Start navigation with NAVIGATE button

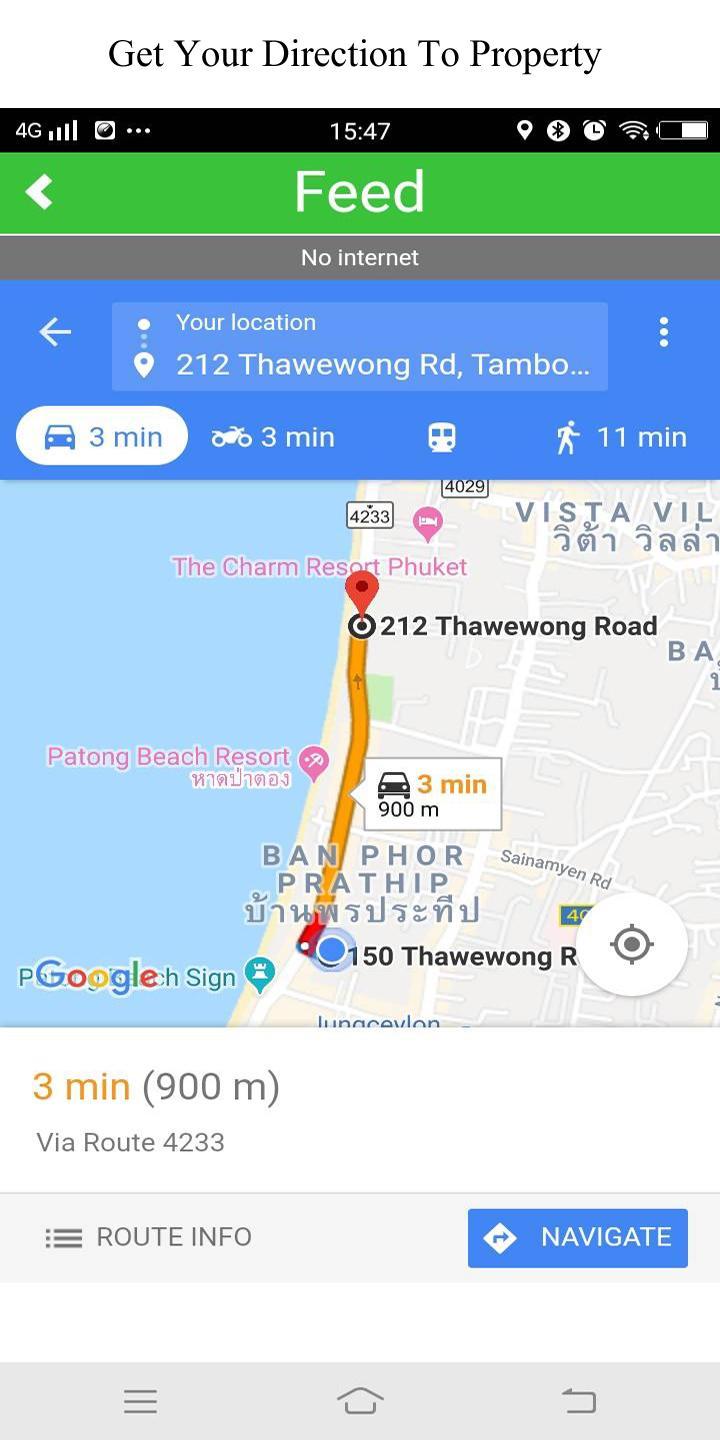(578, 1237)
